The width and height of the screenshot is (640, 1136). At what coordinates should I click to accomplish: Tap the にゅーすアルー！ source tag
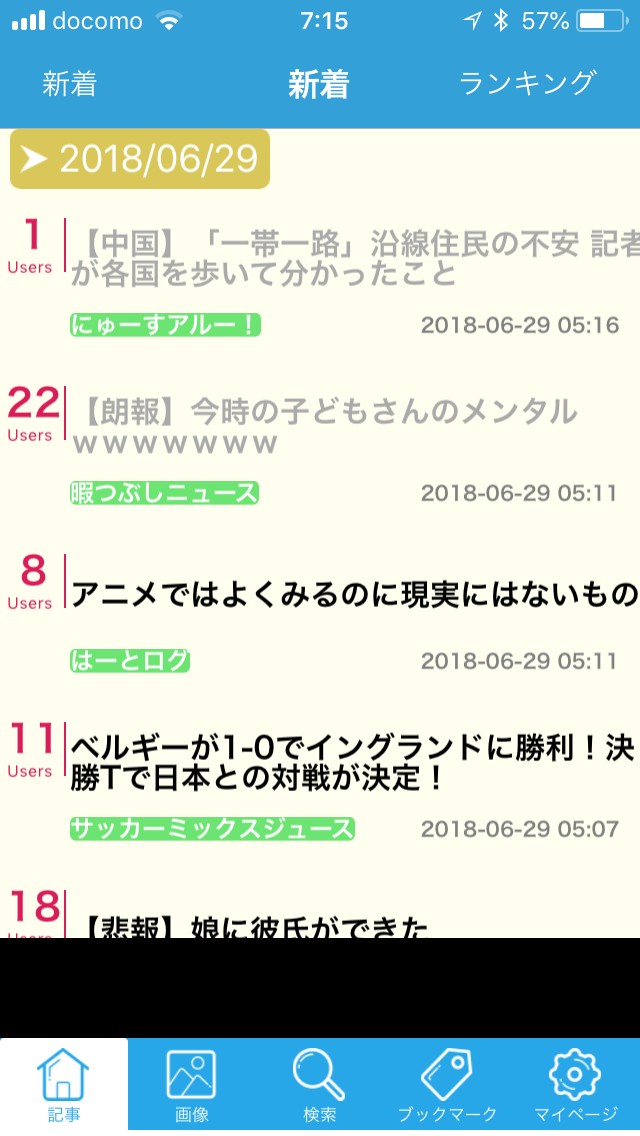tap(165, 325)
